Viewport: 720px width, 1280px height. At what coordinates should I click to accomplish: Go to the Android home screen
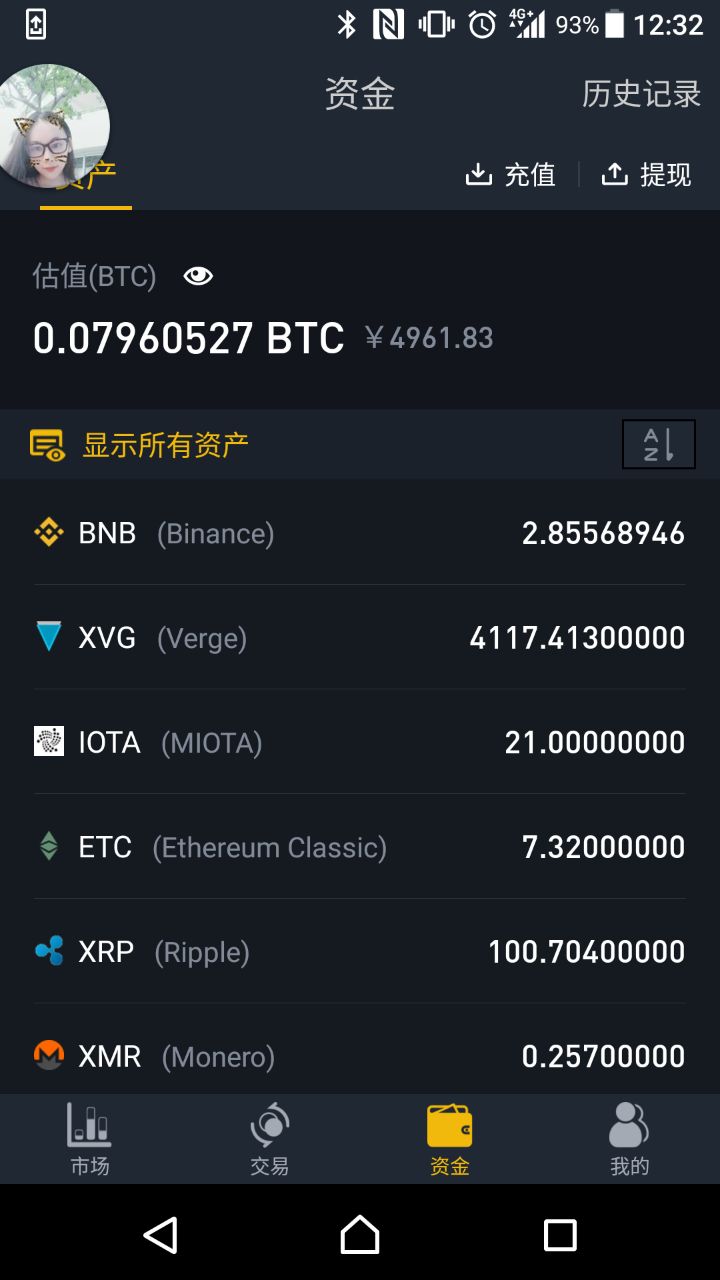360,1235
